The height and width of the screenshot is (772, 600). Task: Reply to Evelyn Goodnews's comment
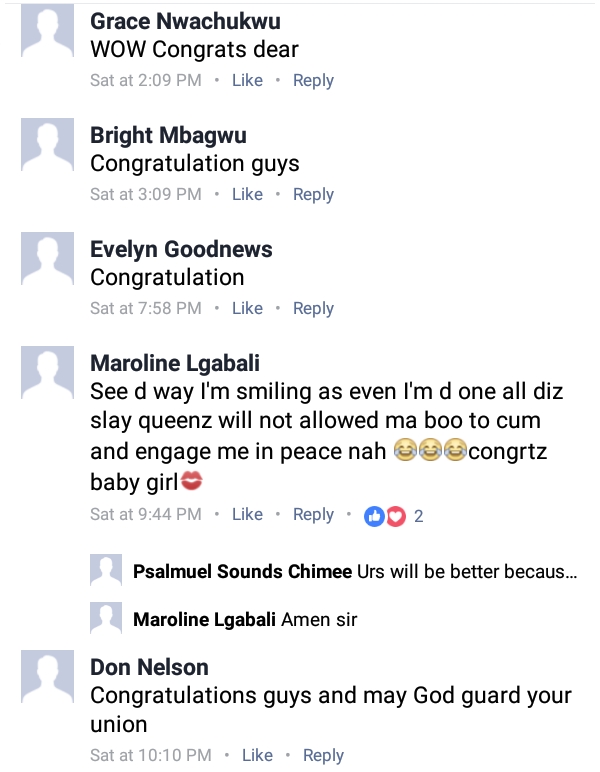pyautogui.click(x=313, y=308)
